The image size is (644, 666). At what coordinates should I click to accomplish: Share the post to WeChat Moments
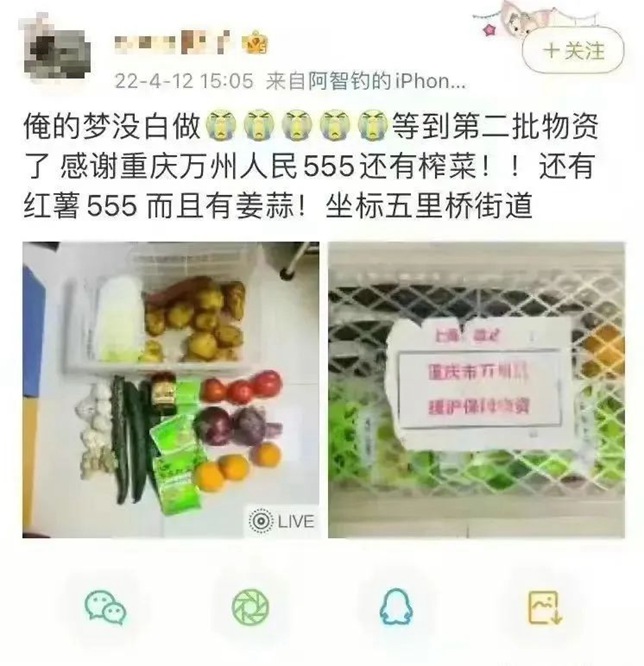[251, 606]
